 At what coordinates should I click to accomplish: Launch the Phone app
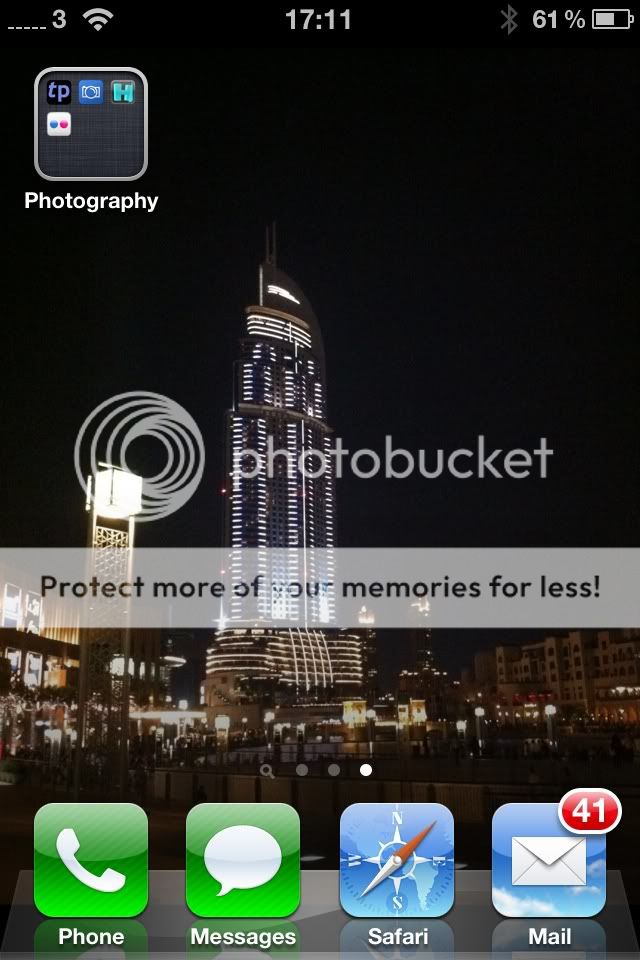(x=91, y=861)
